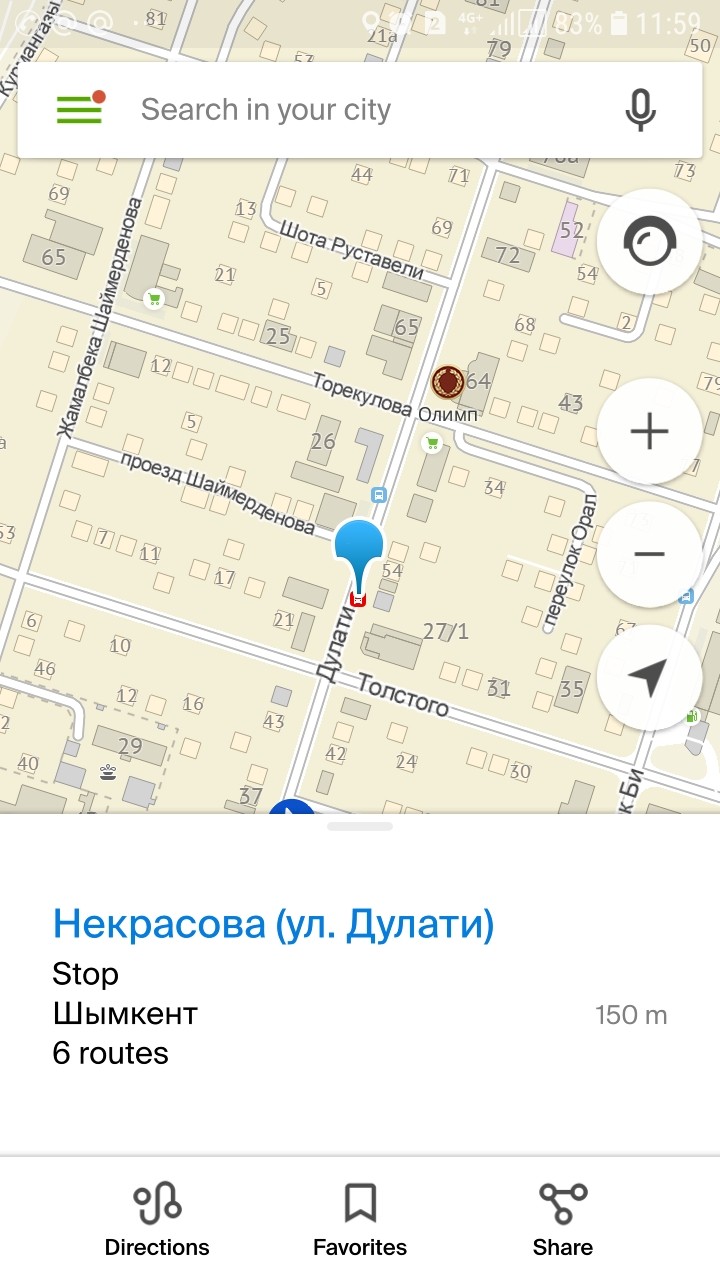Zoom out with the minus button
The width and height of the screenshot is (720, 1280).
point(649,554)
